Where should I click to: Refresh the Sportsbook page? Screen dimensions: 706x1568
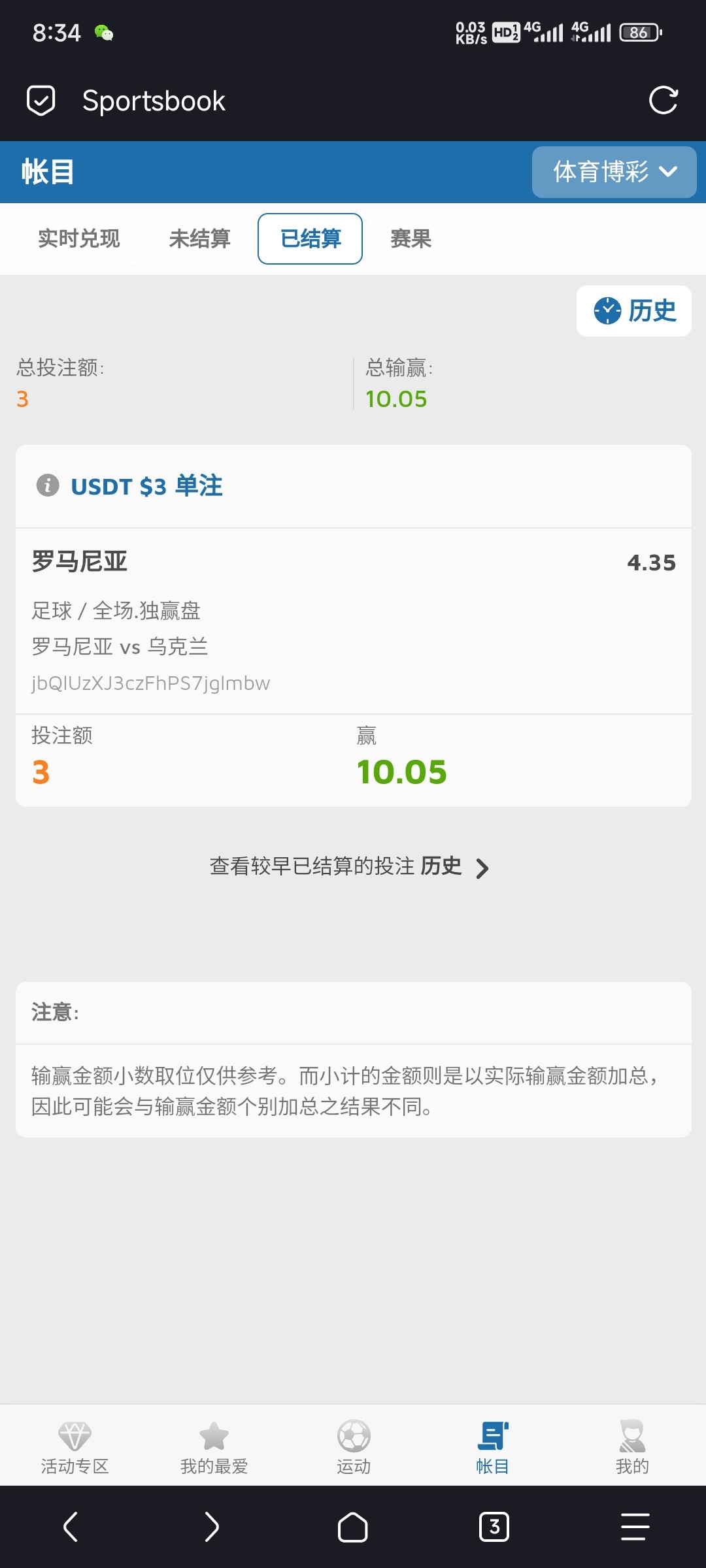point(664,100)
